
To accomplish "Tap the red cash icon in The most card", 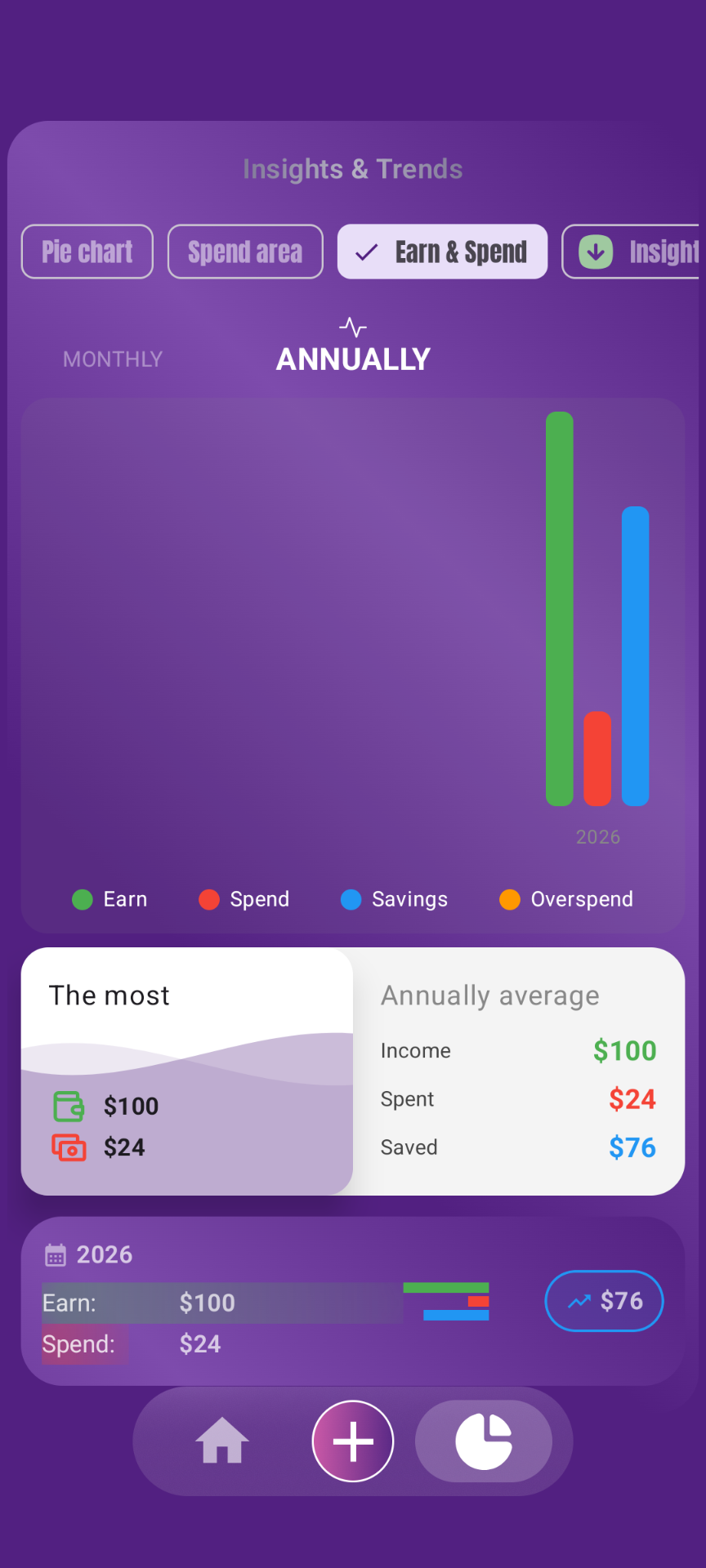I will [x=69, y=1147].
